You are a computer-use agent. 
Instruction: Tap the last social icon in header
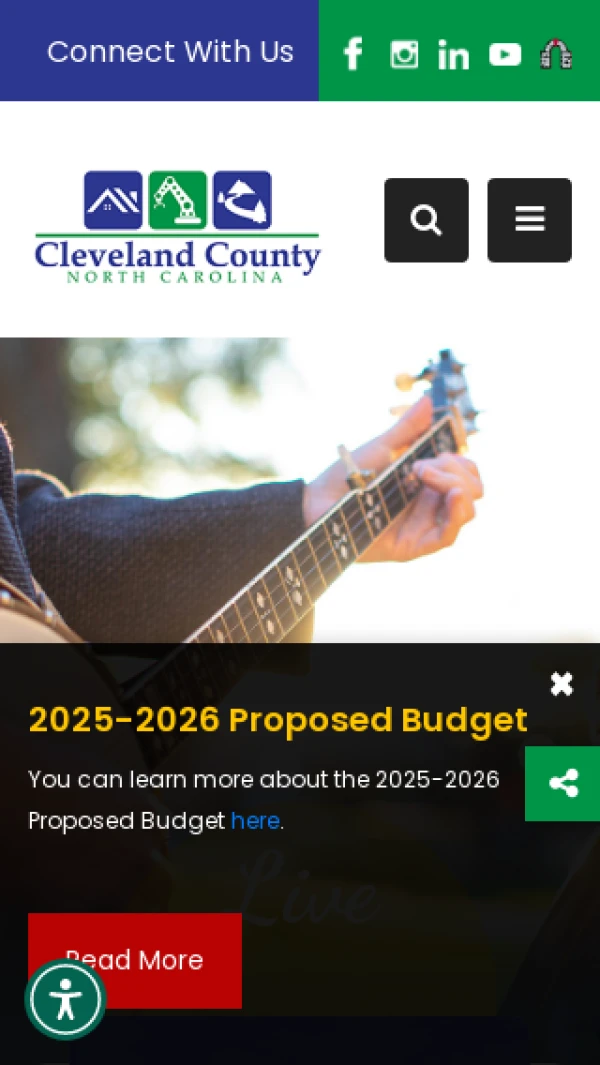pyautogui.click(x=556, y=54)
